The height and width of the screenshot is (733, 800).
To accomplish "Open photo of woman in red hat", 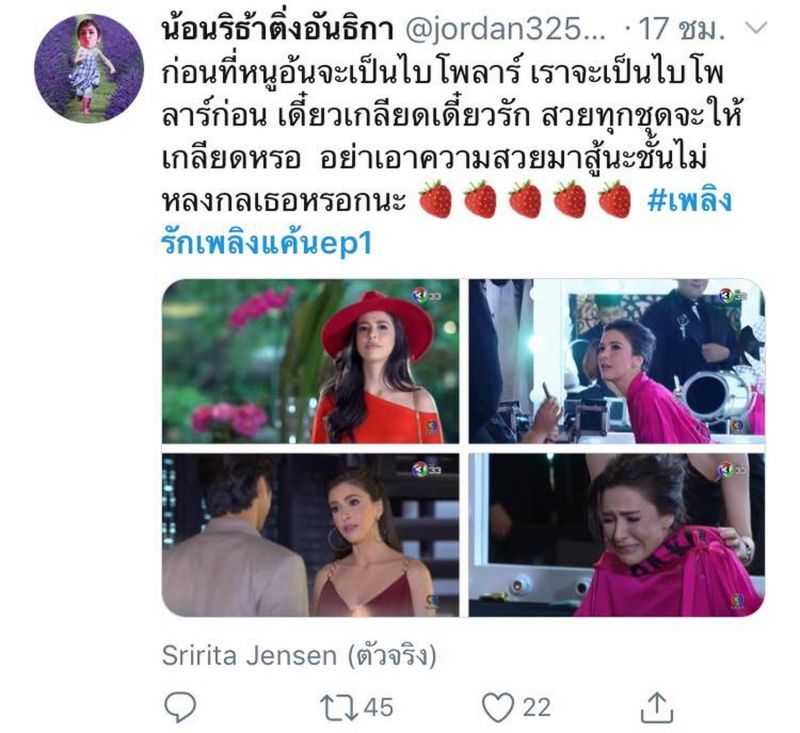I will tap(310, 361).
